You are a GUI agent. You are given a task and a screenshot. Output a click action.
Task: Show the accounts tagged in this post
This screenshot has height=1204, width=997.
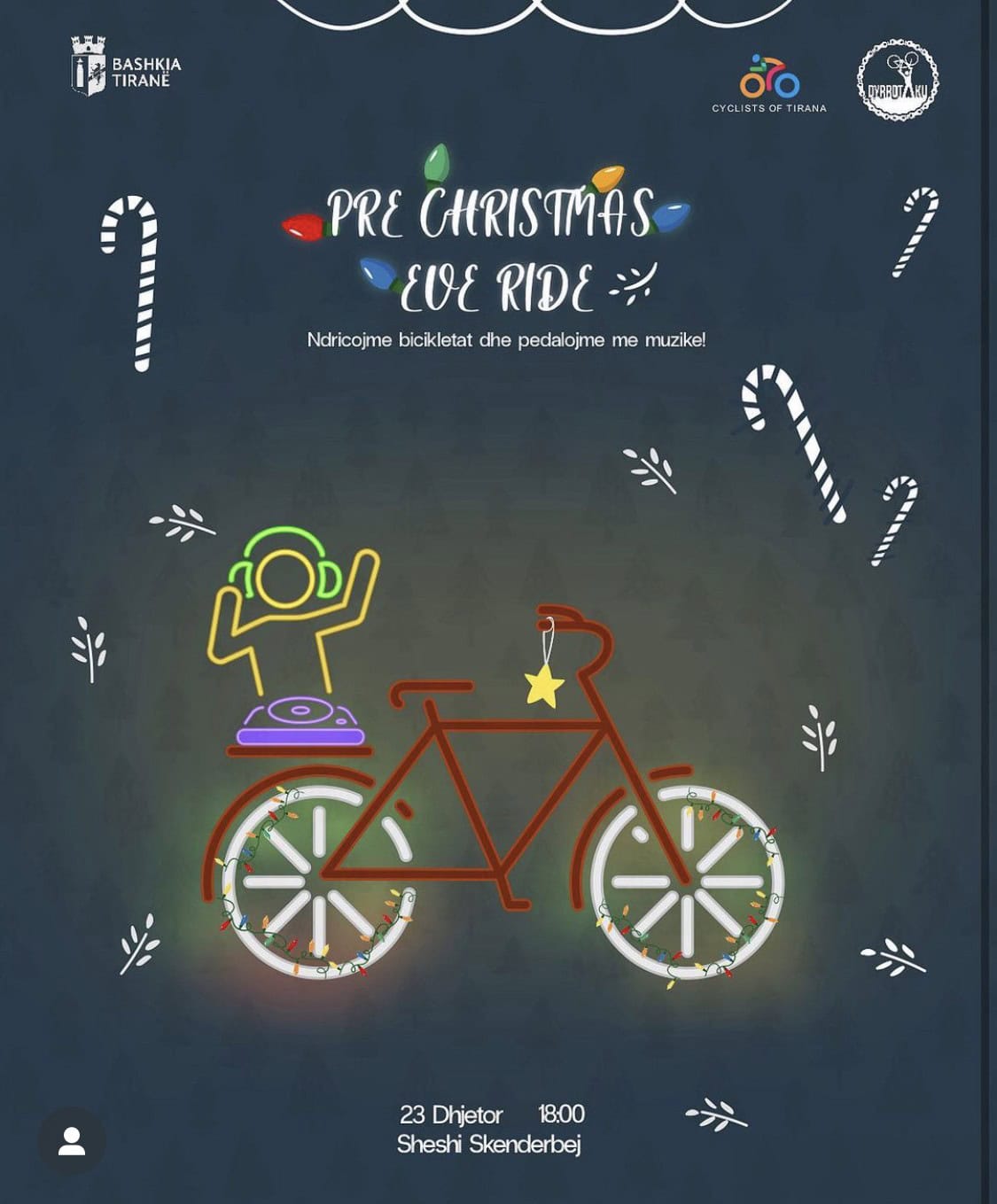pos(72,1141)
